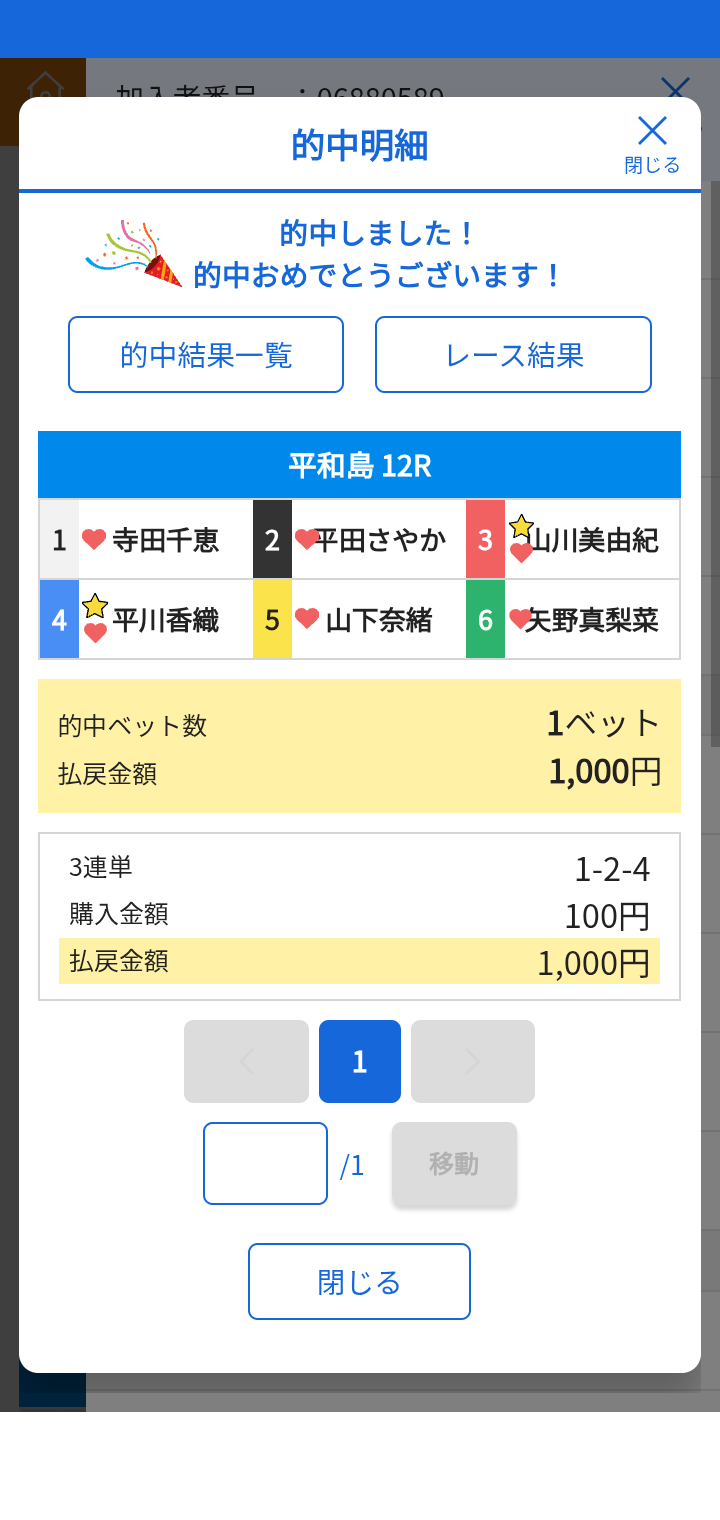Select the 平和島 12R race header
The width and height of the screenshot is (720, 1520).
tap(359, 464)
